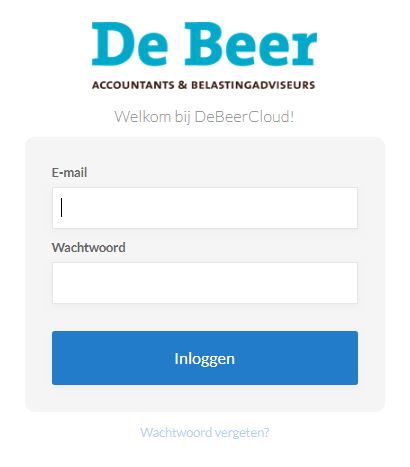Viewport: 410px width, 467px height.
Task: Tap the Inloggen button
Action: coord(205,358)
